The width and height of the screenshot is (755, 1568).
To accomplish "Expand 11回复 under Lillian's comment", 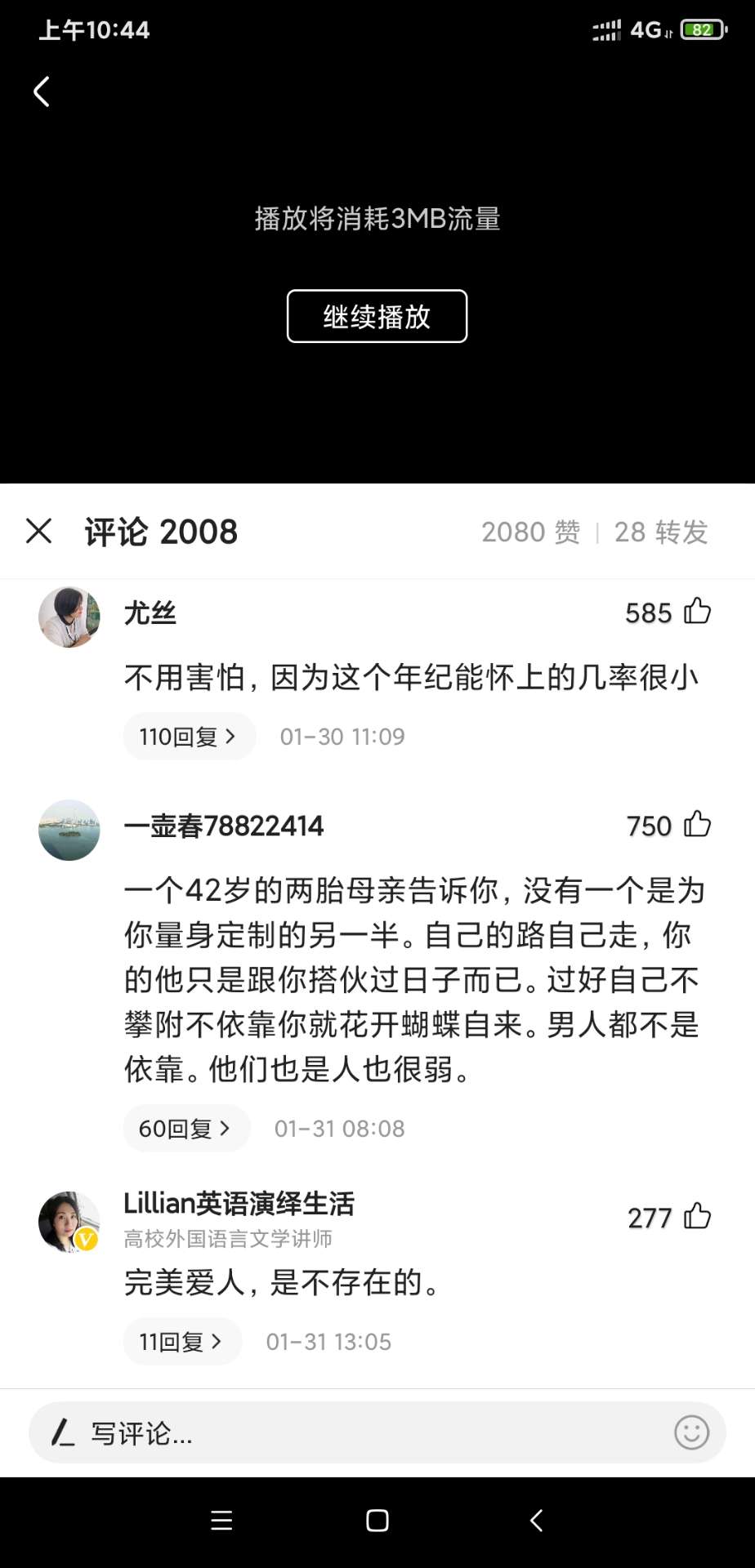I will click(x=181, y=1342).
